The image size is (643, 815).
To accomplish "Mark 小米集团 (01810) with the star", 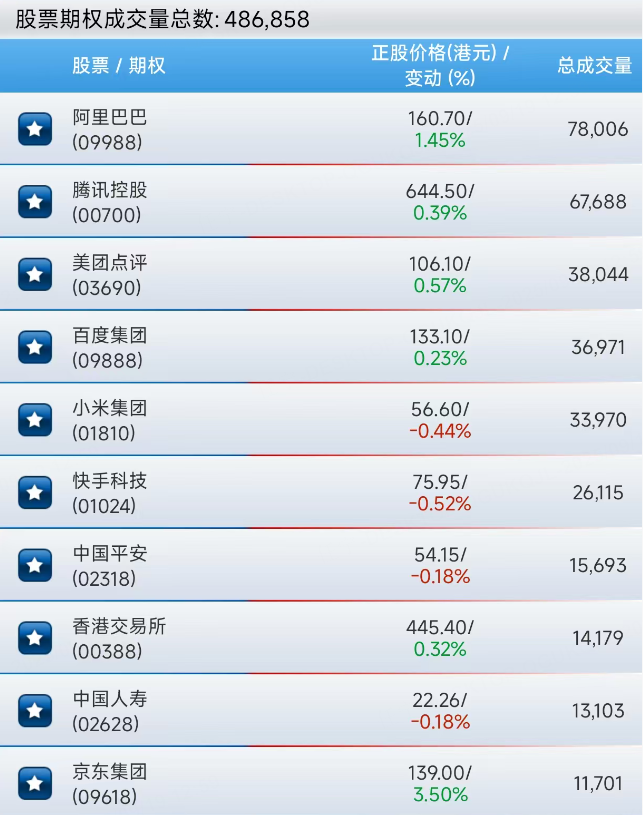I will pos(35,420).
